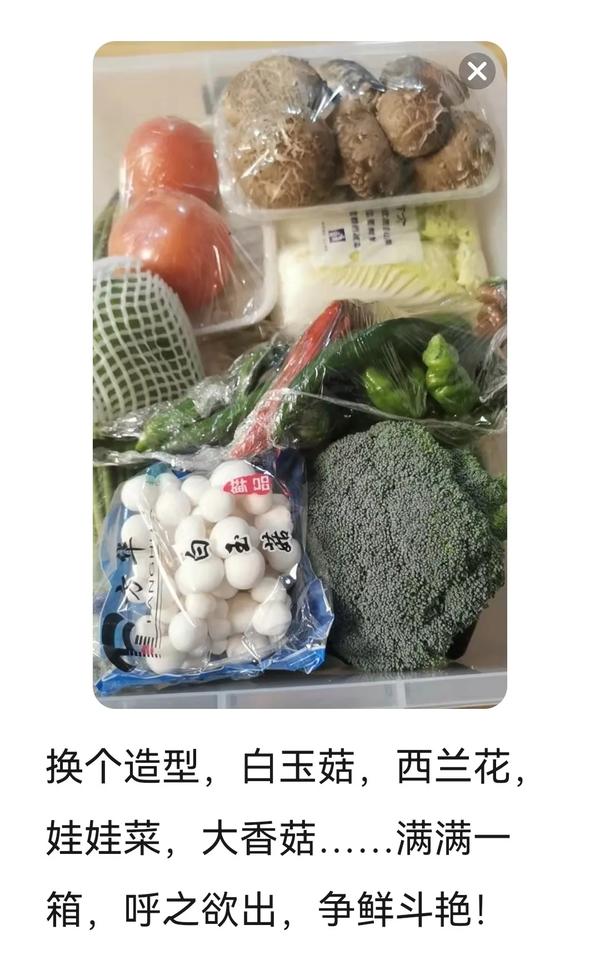Dismiss the vegetable box photo
Screen dimensions: 600x960
point(478,71)
